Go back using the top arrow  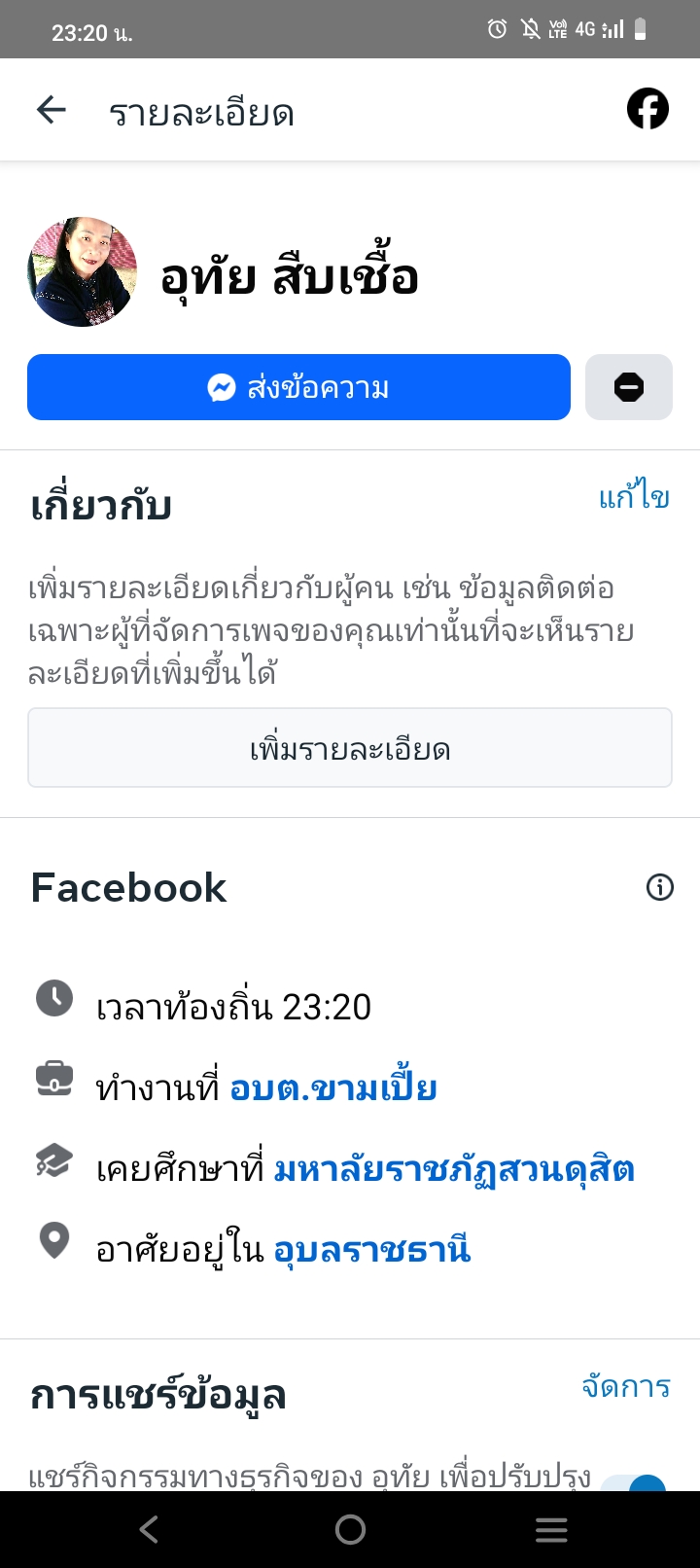(51, 111)
